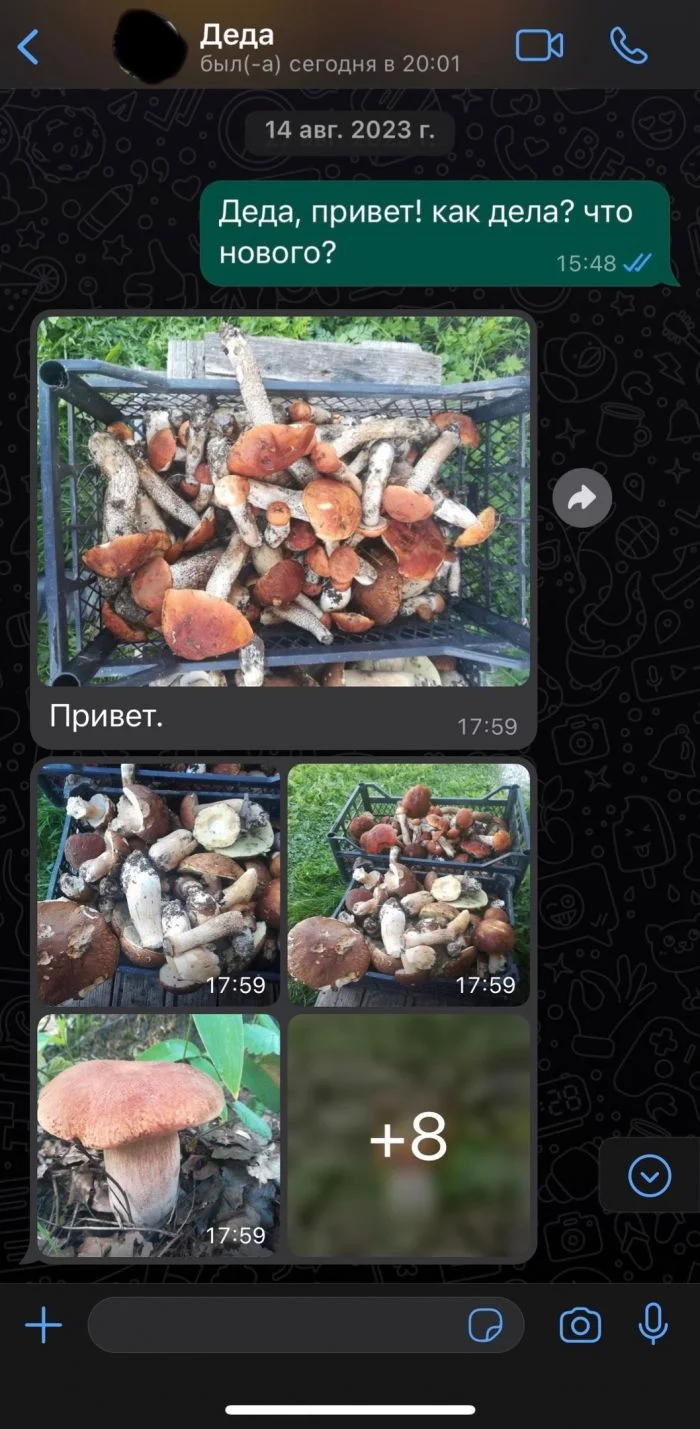Open the +8 more photos tile
The image size is (700, 1429).
point(409,1135)
